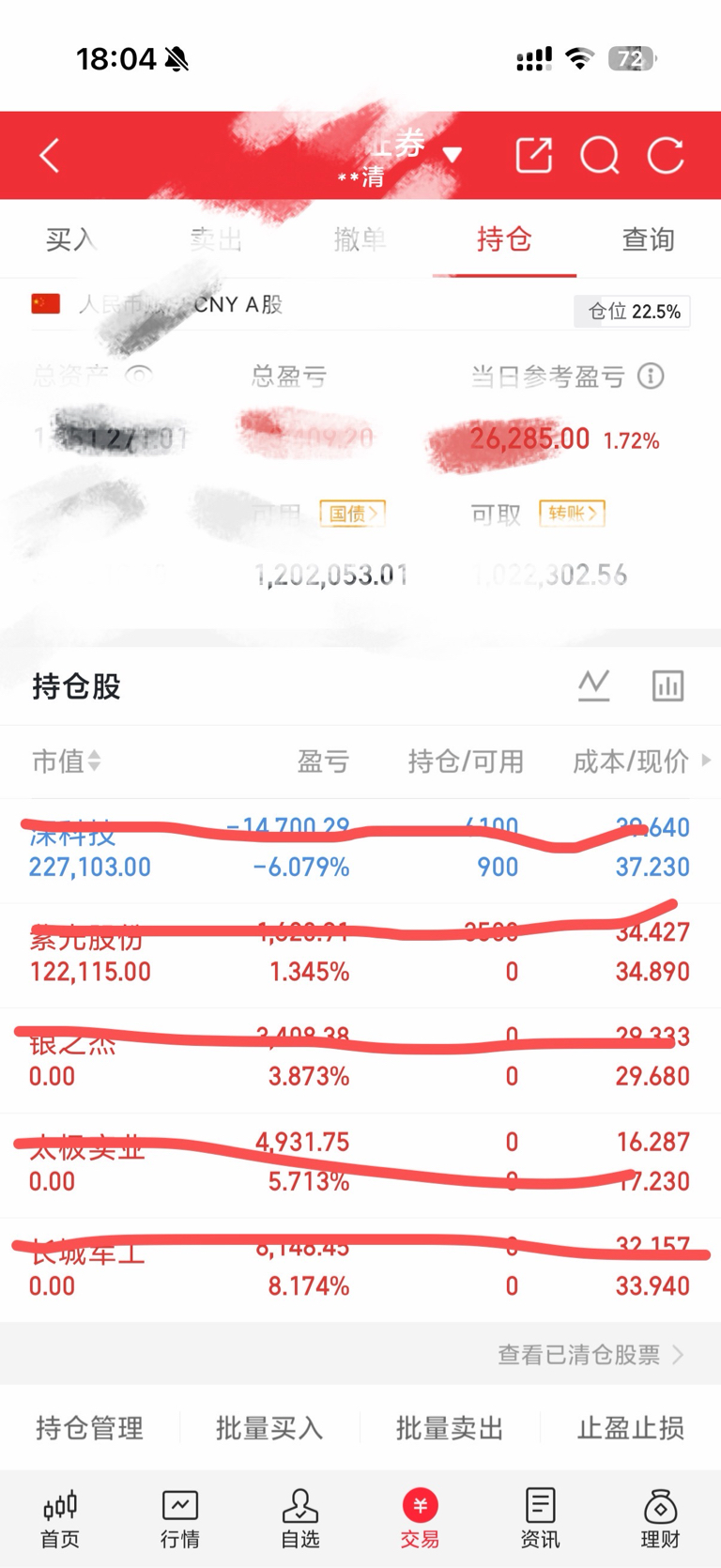This screenshot has height=1568, width=721.
Task: Show info for 当日参考盈亏
Action: (x=651, y=377)
